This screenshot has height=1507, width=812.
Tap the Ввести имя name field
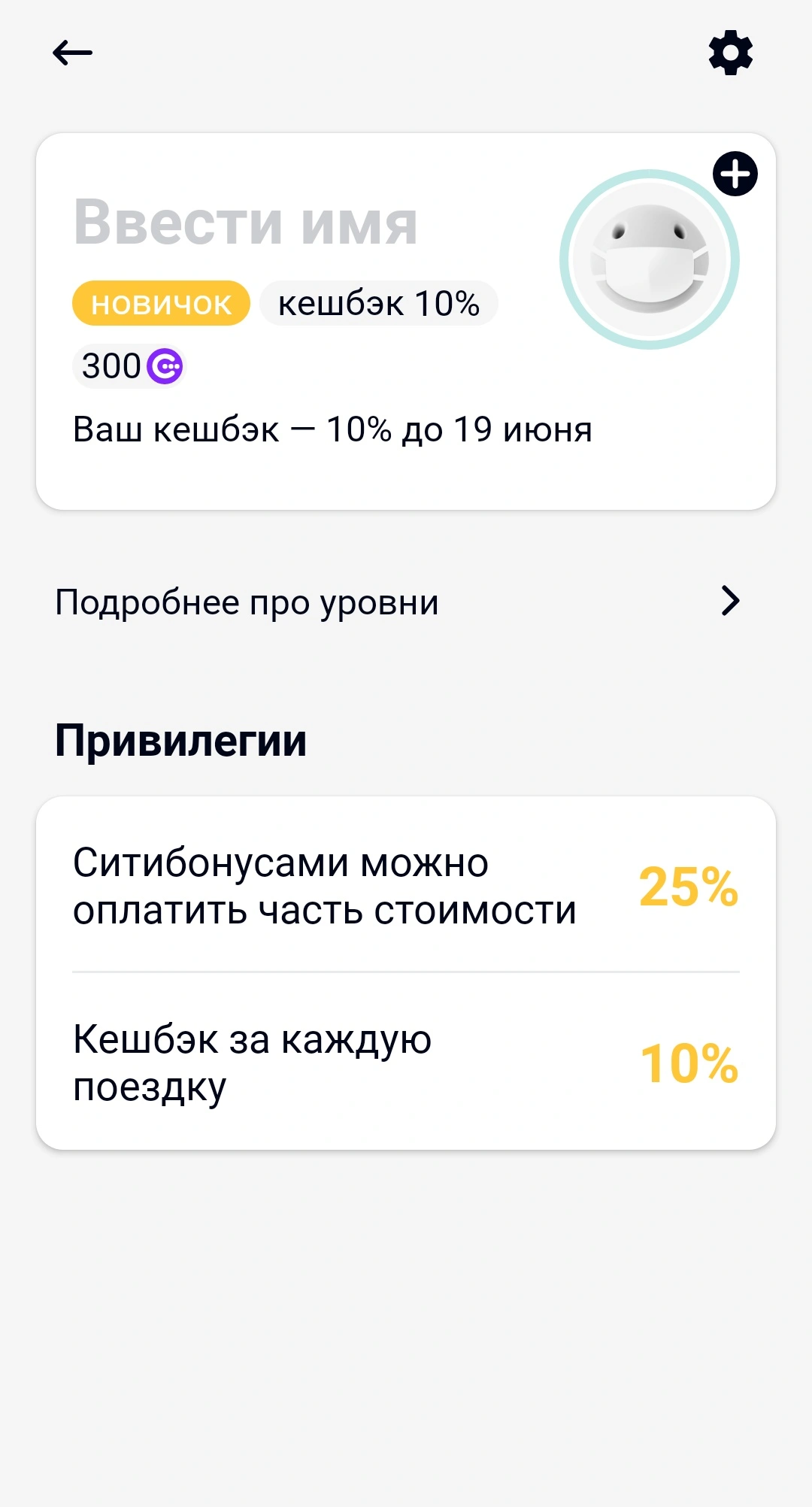point(245,223)
